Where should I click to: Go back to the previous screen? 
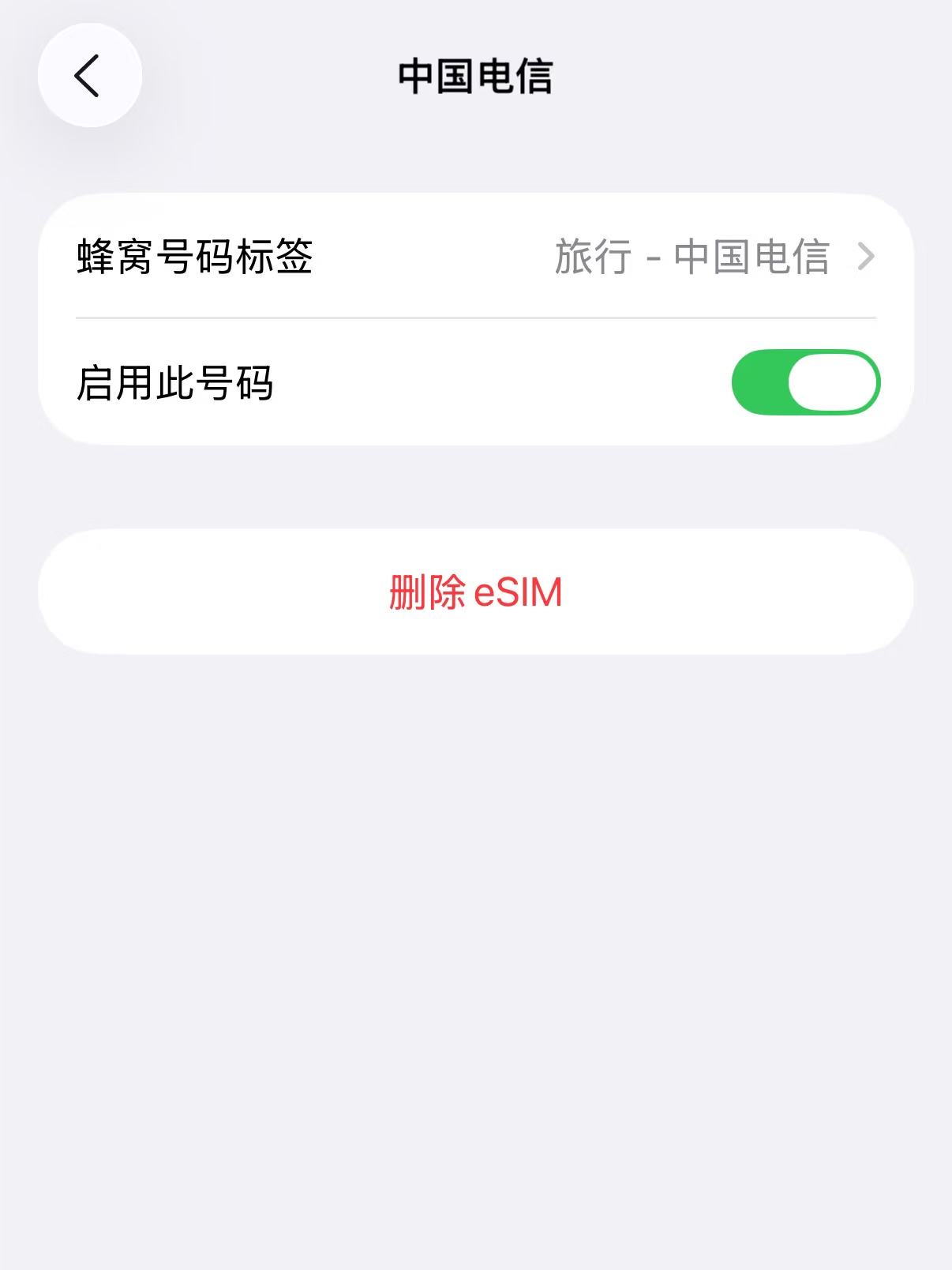pyautogui.click(x=89, y=76)
